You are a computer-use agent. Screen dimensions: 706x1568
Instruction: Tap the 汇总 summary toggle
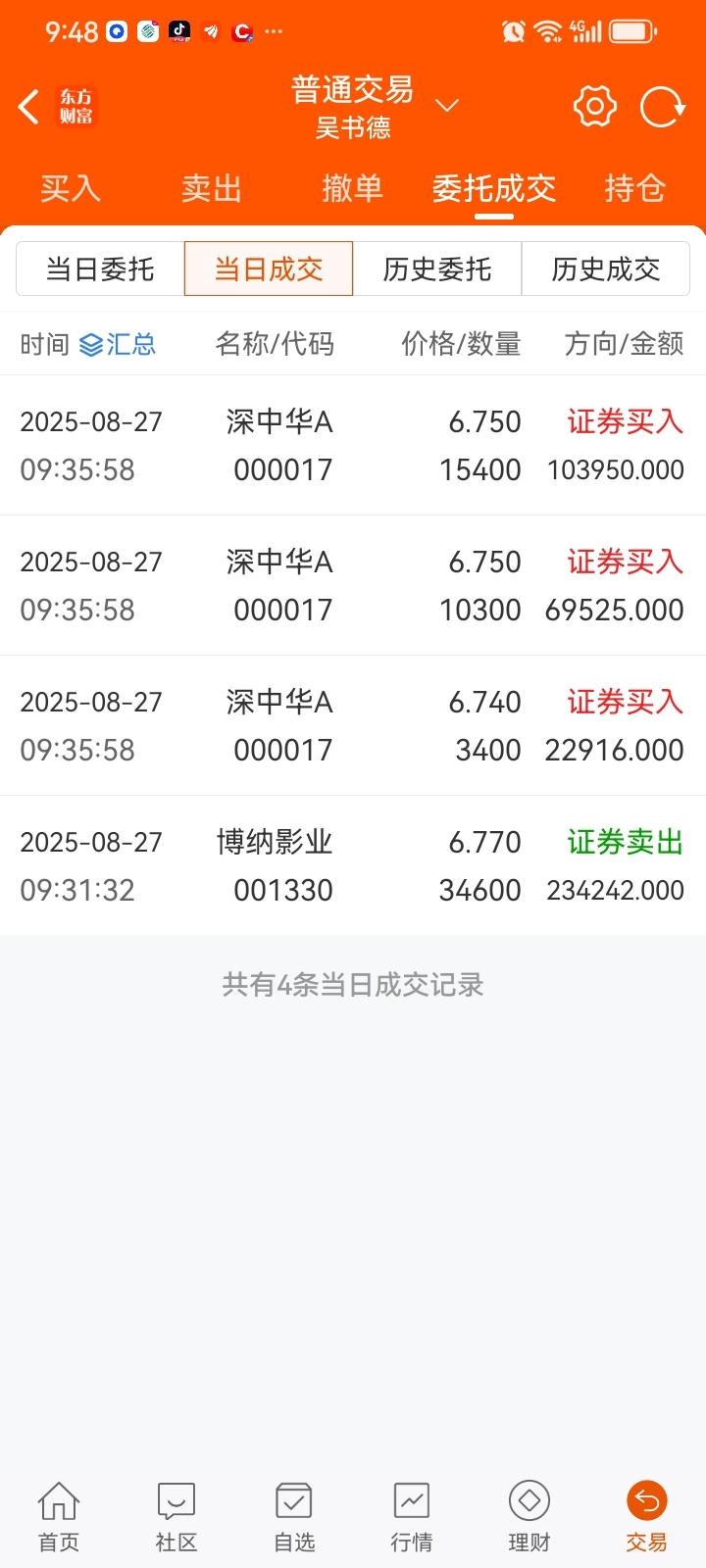click(x=118, y=344)
